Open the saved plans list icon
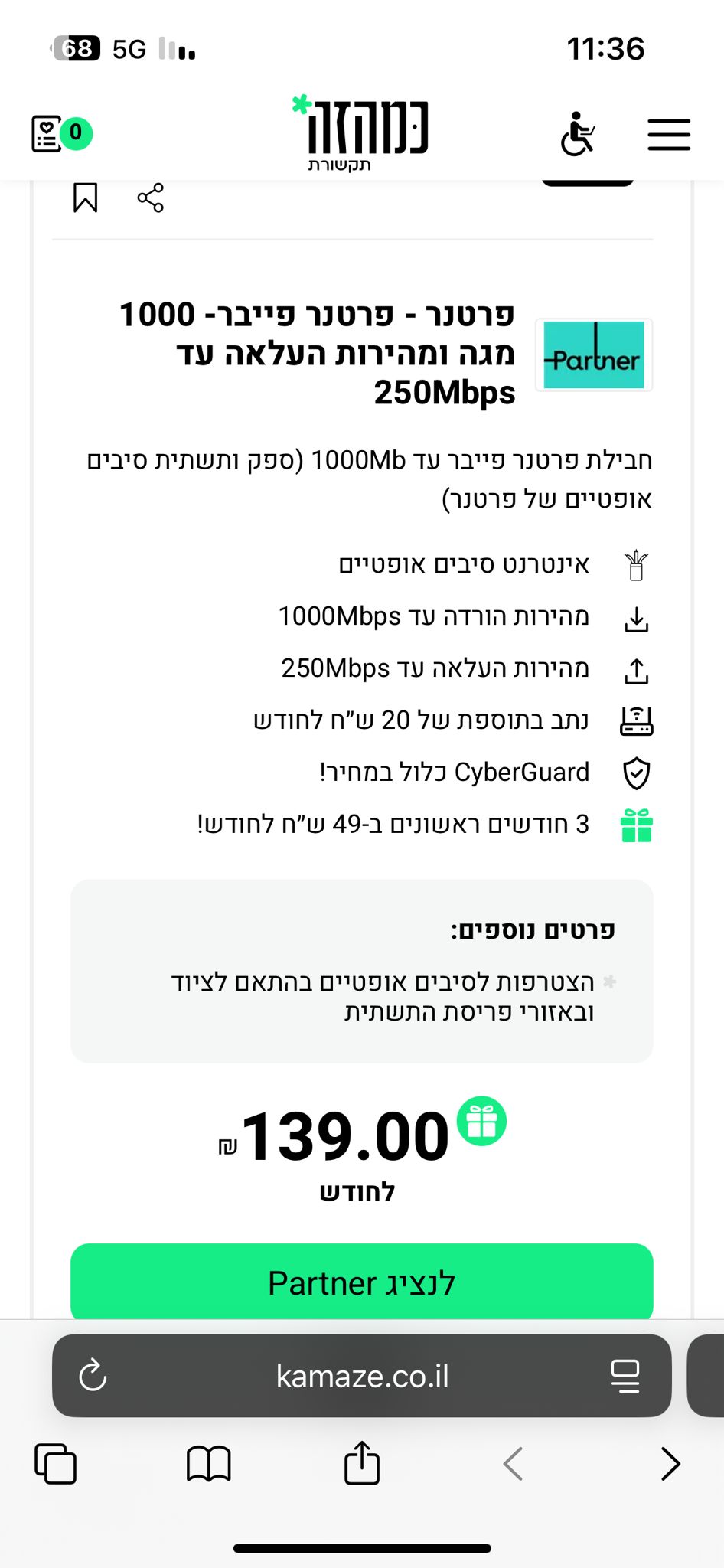 point(47,134)
